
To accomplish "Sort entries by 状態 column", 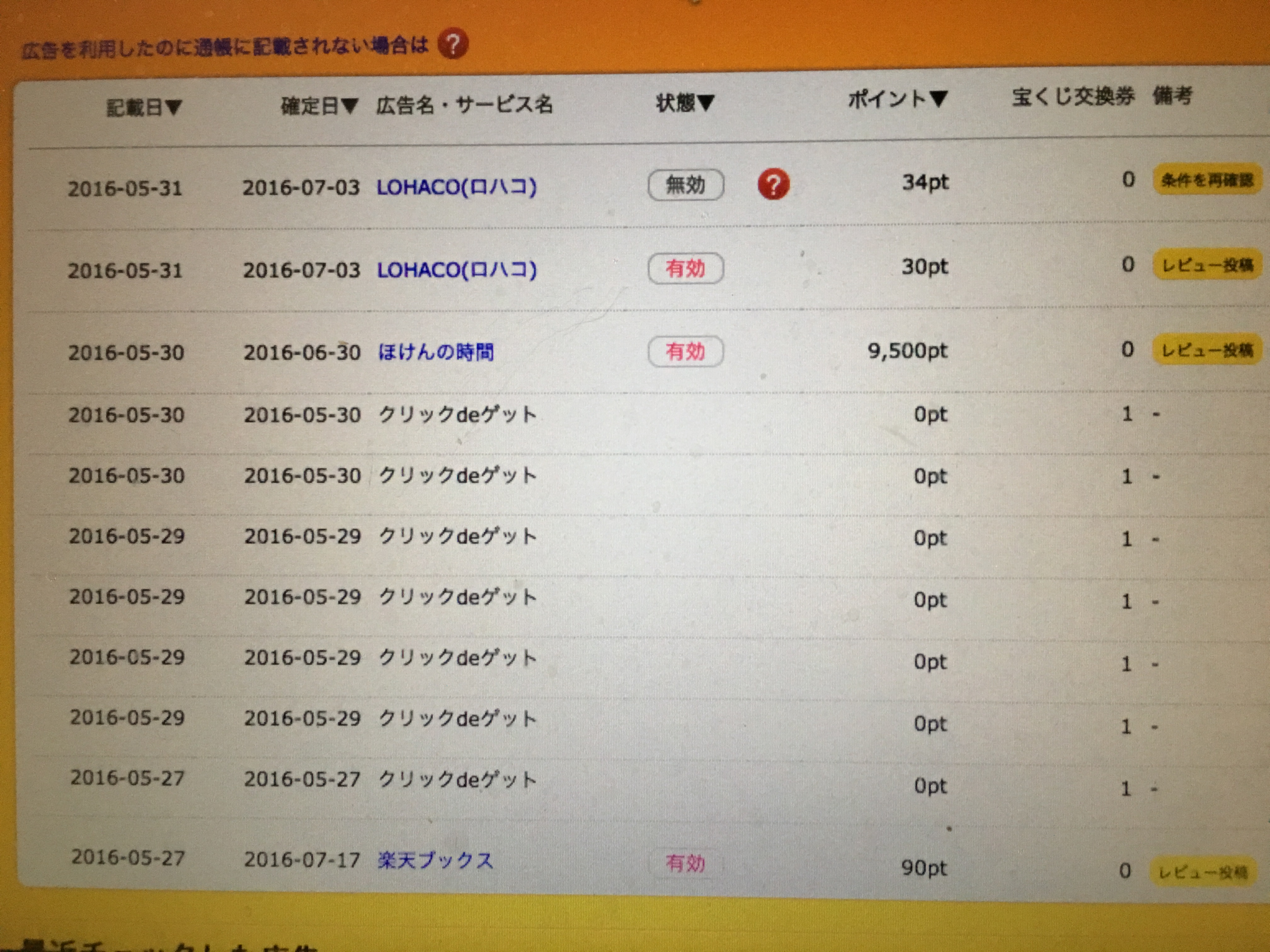I will [x=685, y=103].
